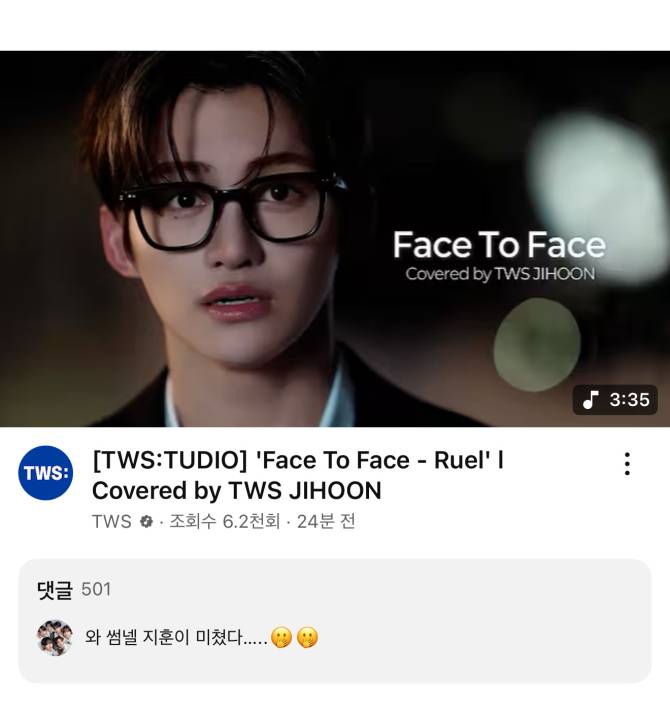Image resolution: width=670 pixels, height=714 pixels.
Task: Open the video's overflow menu
Action: (627, 464)
